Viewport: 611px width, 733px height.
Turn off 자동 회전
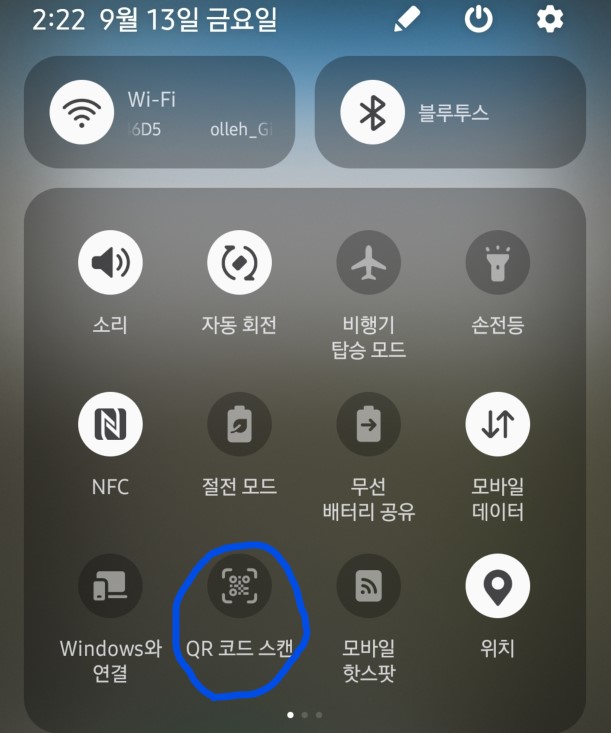pos(239,263)
